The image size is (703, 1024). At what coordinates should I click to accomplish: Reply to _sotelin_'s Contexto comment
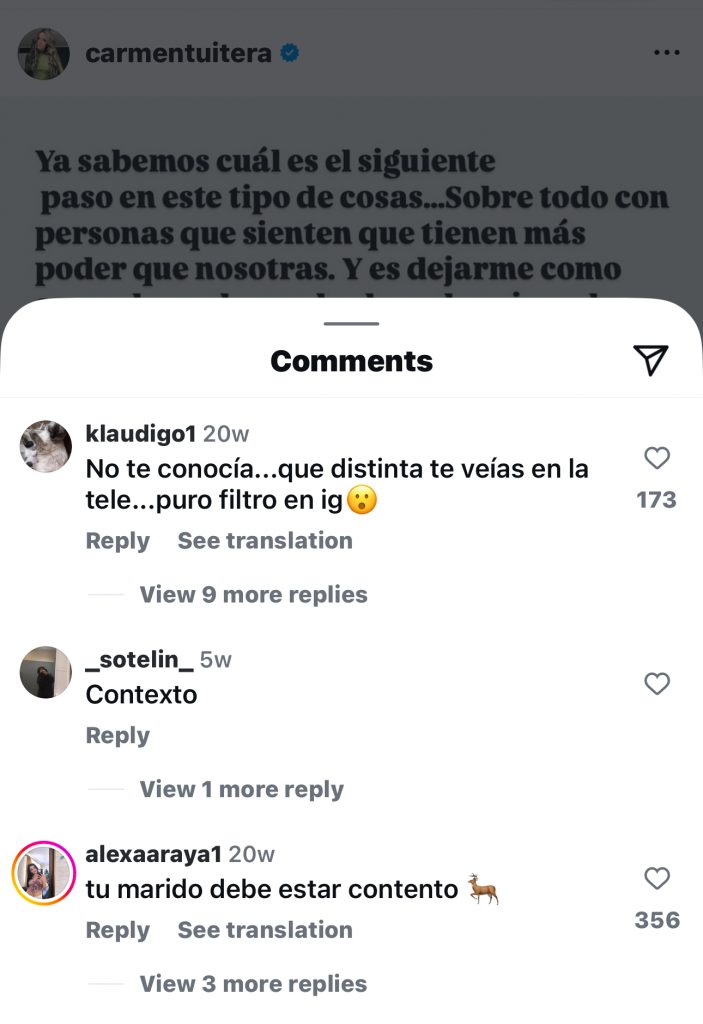[x=117, y=736]
